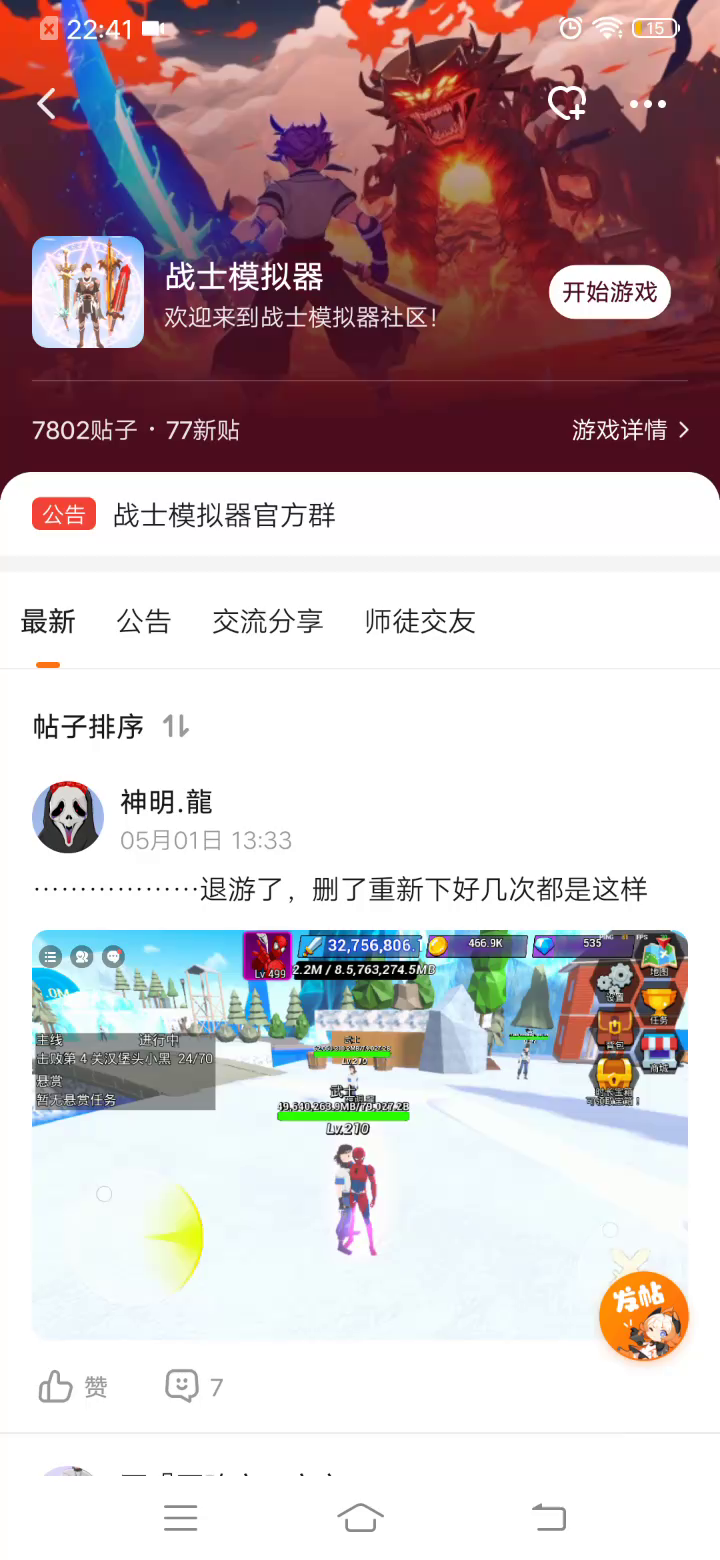Open 神明.龍's profile avatar
720x1560 pixels.
[68, 818]
